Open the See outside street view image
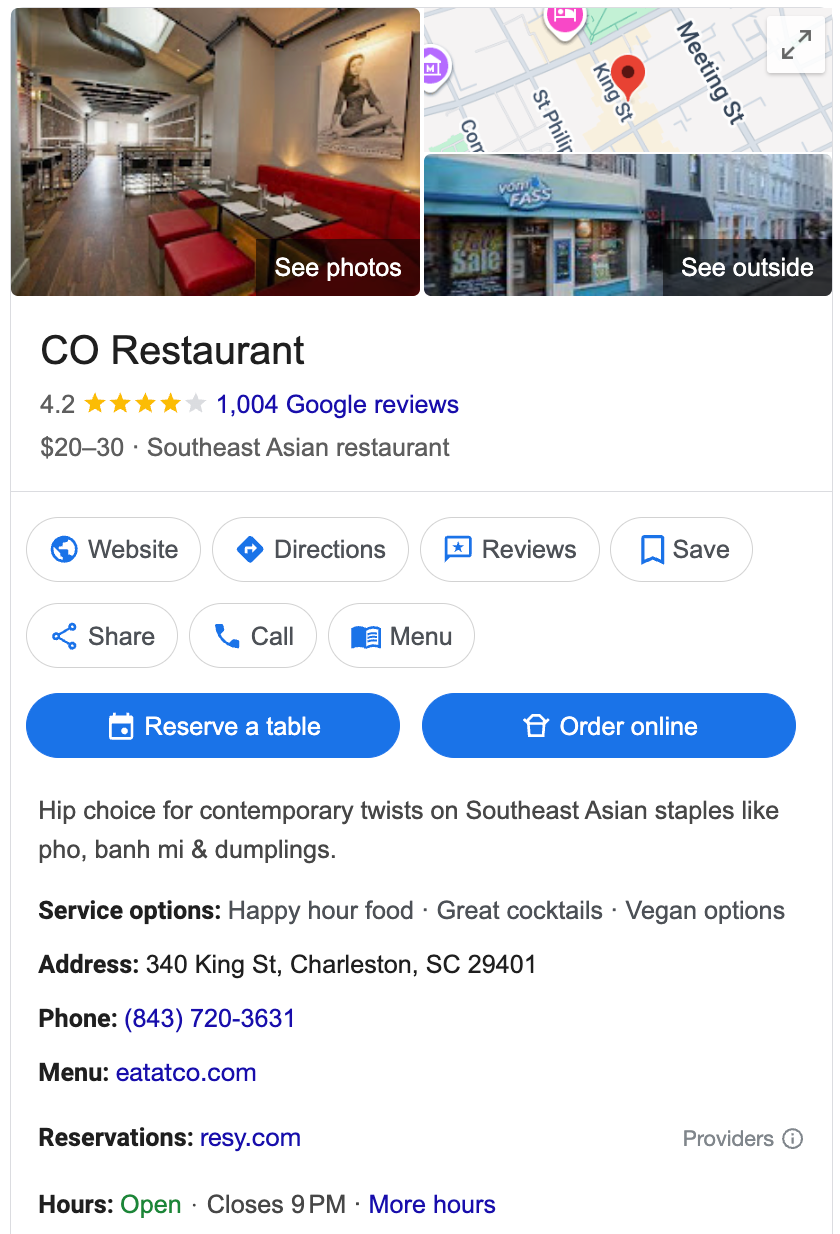The height and width of the screenshot is (1234, 840). point(628,225)
